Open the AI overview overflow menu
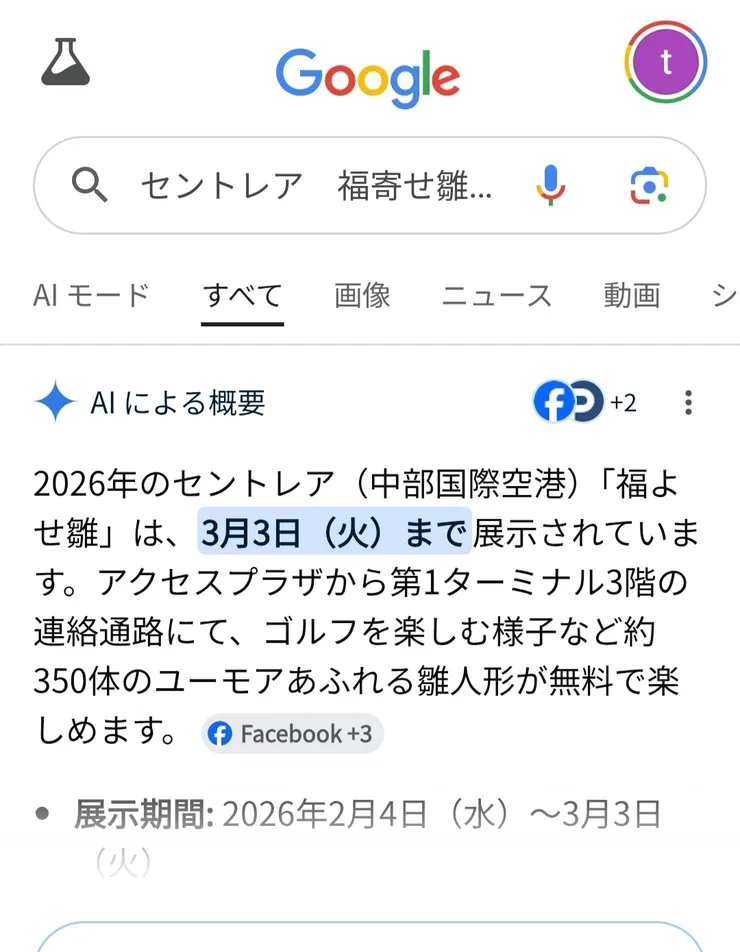 click(688, 403)
